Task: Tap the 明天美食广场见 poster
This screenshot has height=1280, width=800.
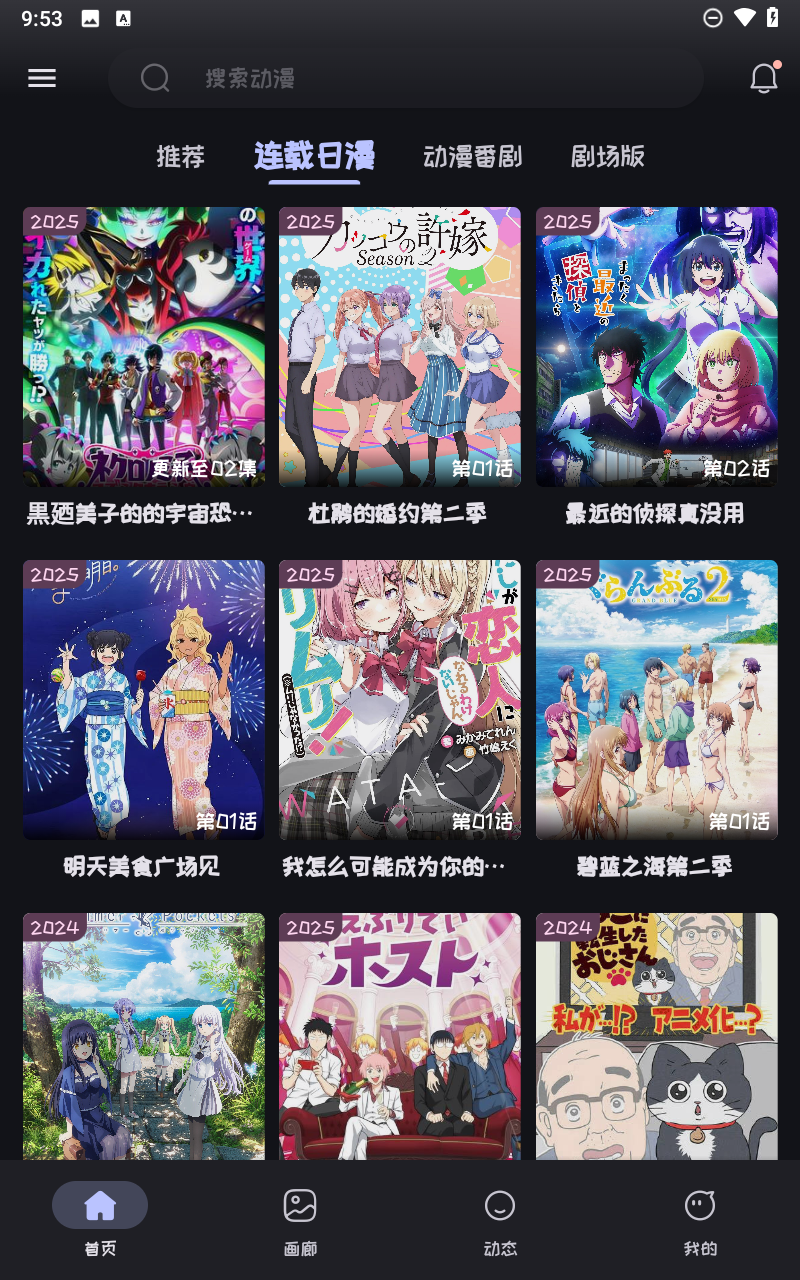Action: 143,698
